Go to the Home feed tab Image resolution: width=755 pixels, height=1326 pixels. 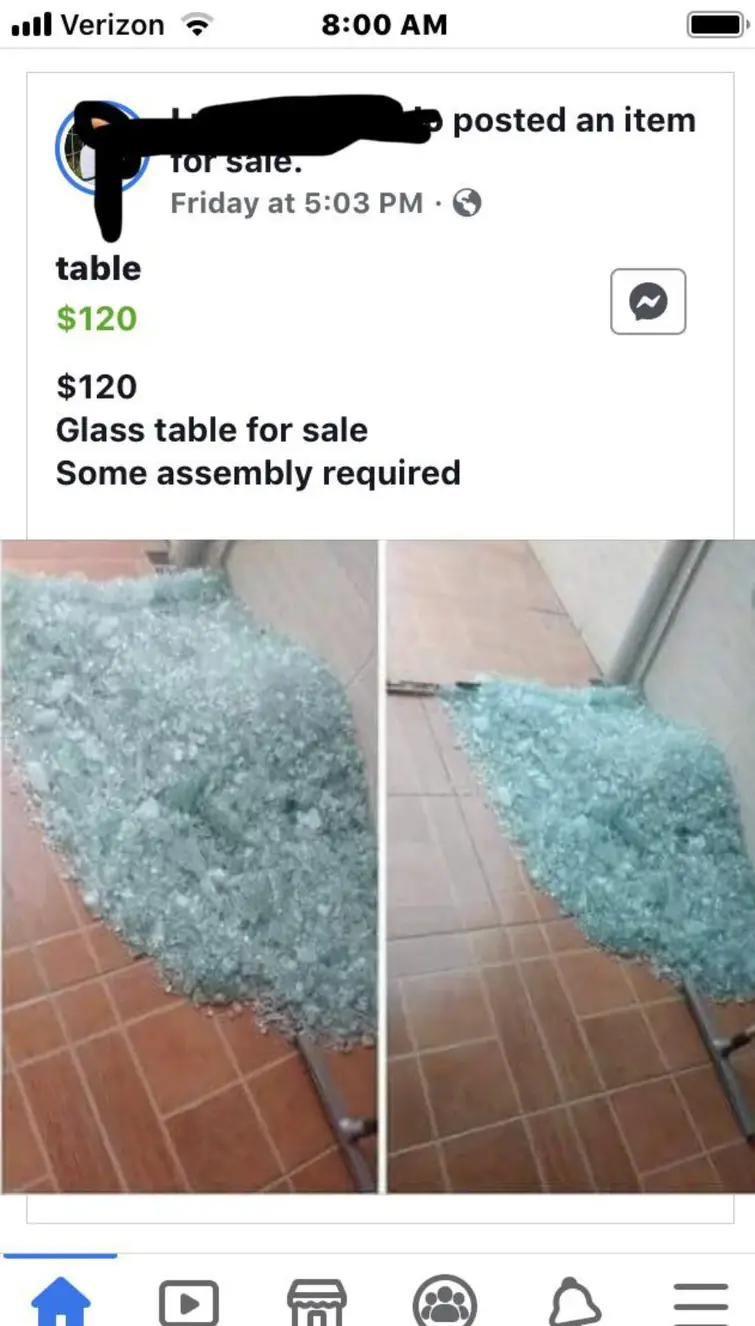[61, 1303]
